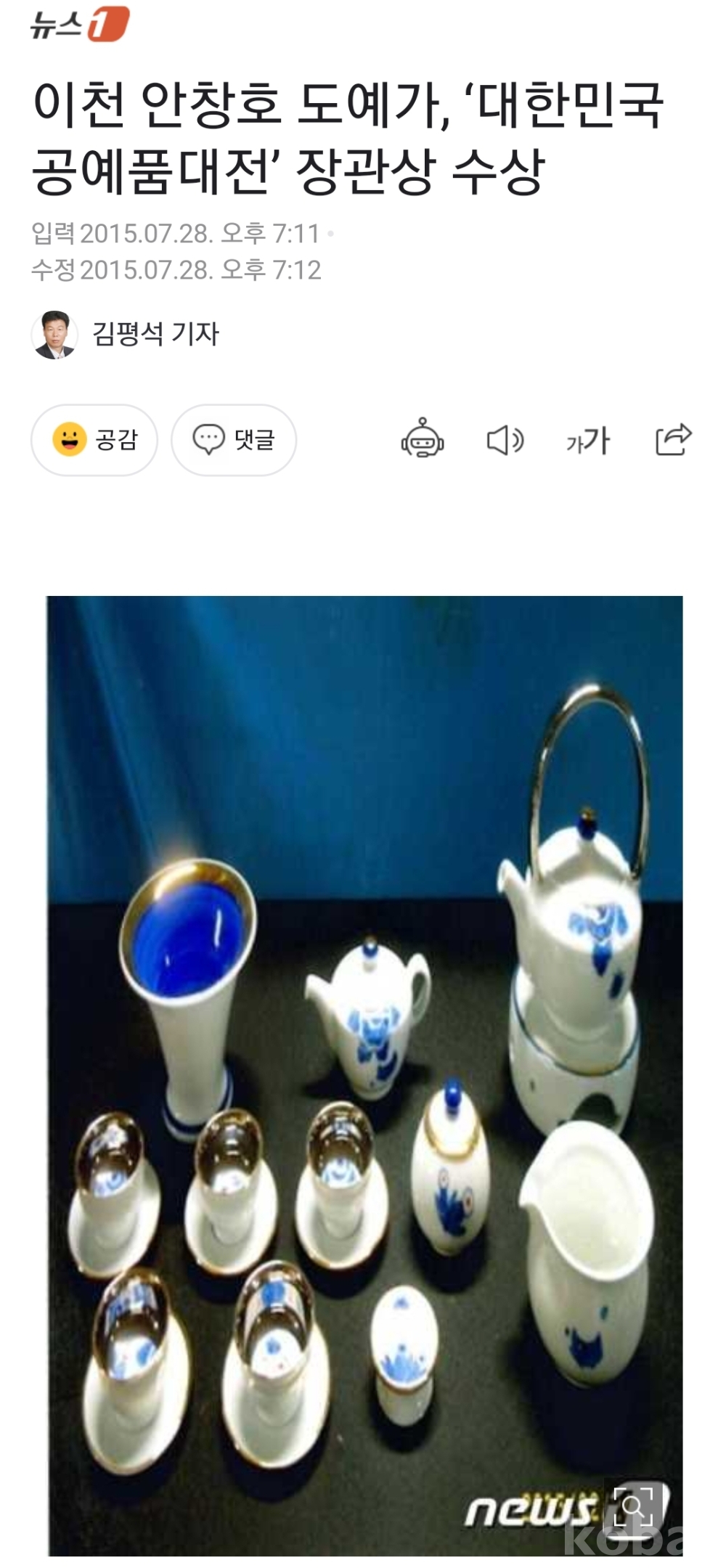Image resolution: width=726 pixels, height=1568 pixels.
Task: Go to the 뉴스1 home page
Action: tap(80, 25)
